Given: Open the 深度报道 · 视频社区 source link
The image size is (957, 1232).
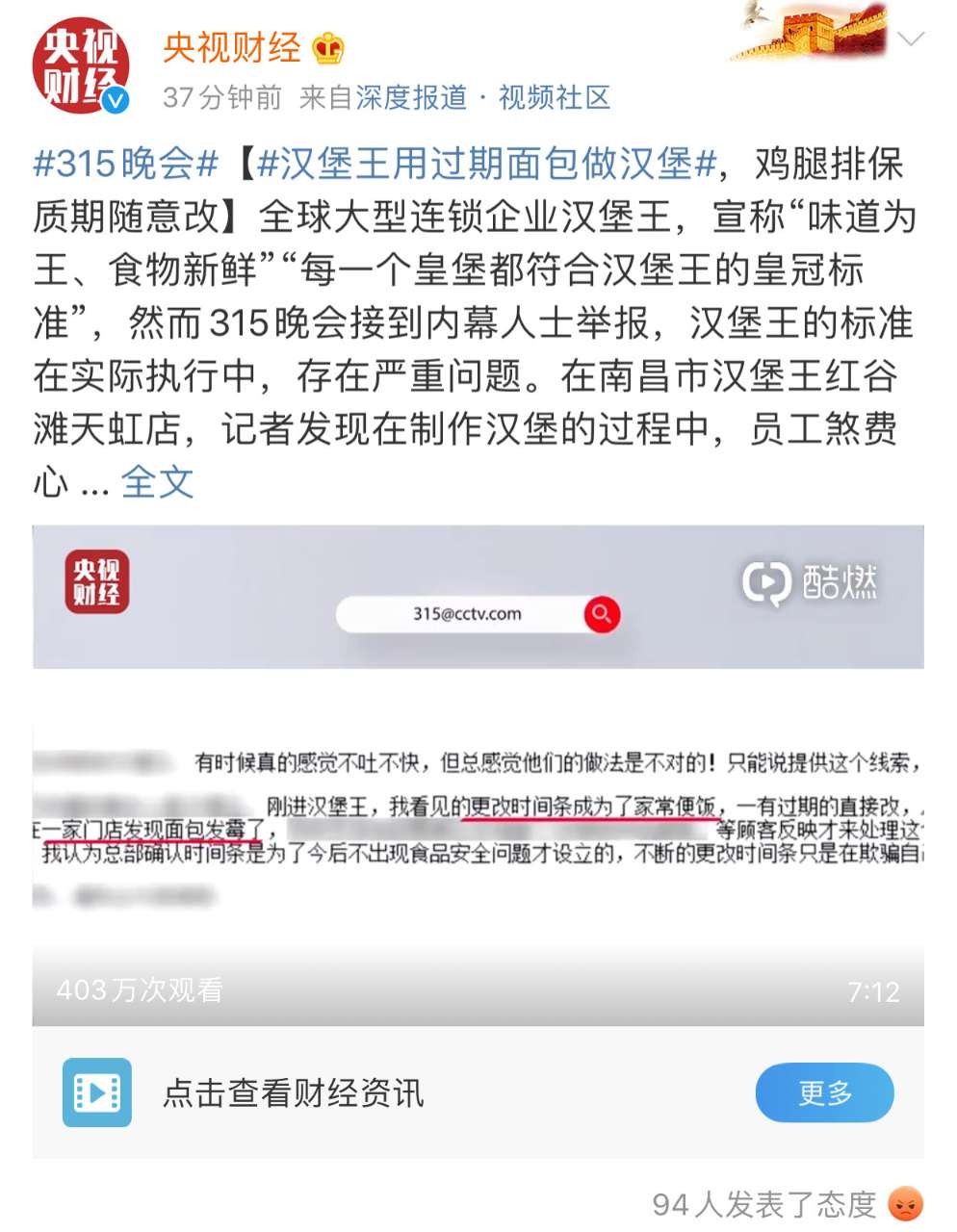Looking at the screenshot, I should pyautogui.click(x=482, y=97).
